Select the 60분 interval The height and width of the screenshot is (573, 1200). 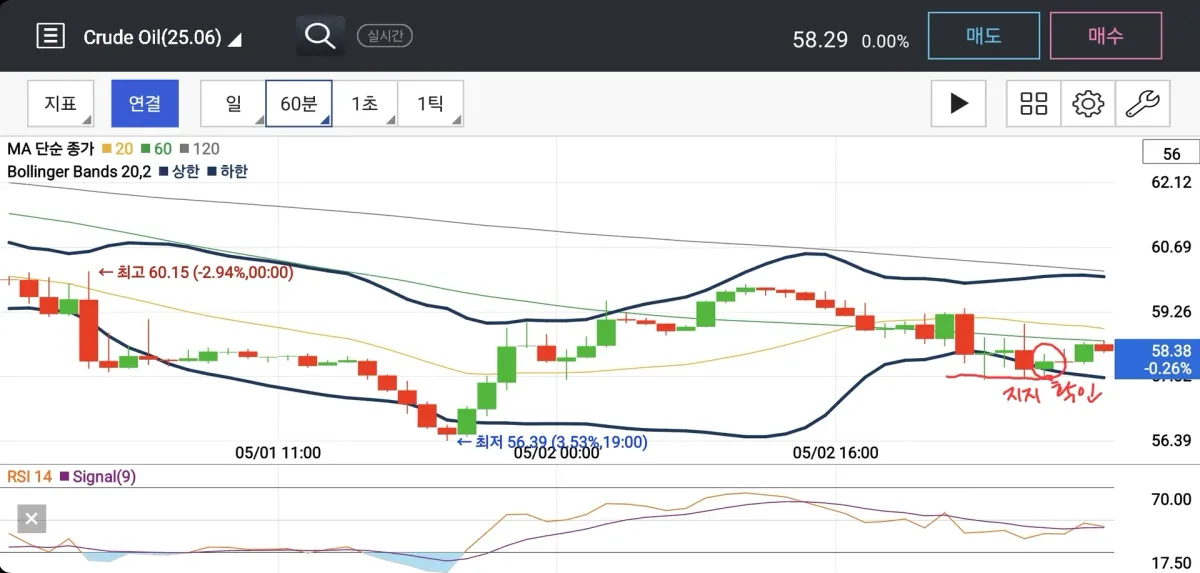click(x=298, y=103)
